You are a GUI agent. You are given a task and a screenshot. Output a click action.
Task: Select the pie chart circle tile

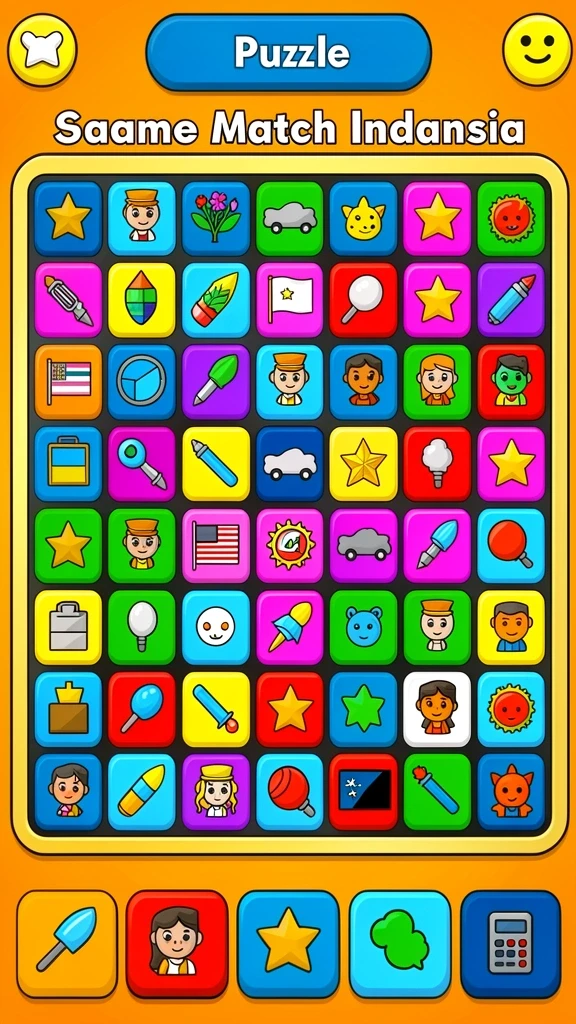pyautogui.click(x=142, y=381)
